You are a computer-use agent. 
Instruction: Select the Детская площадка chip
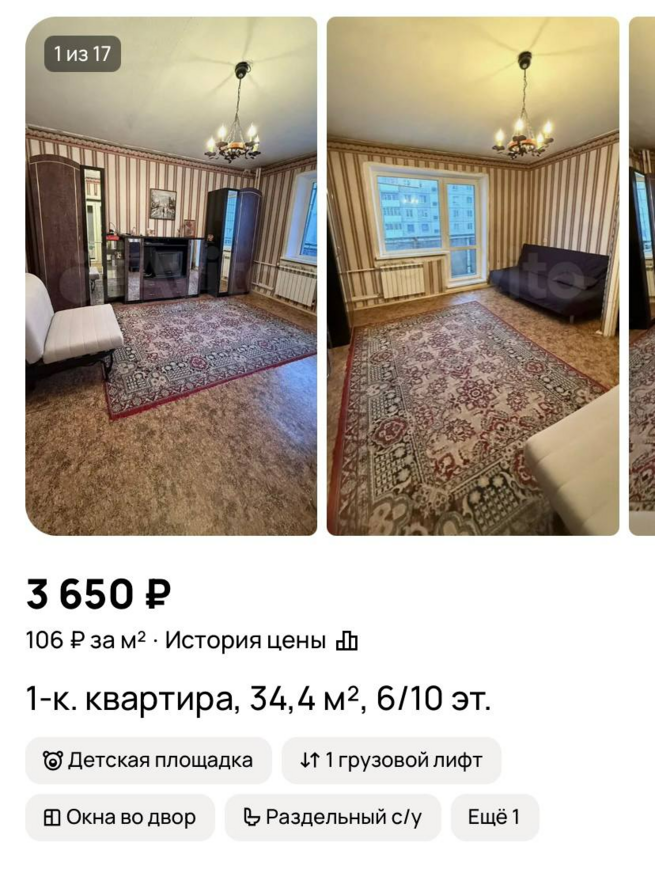[x=148, y=760]
